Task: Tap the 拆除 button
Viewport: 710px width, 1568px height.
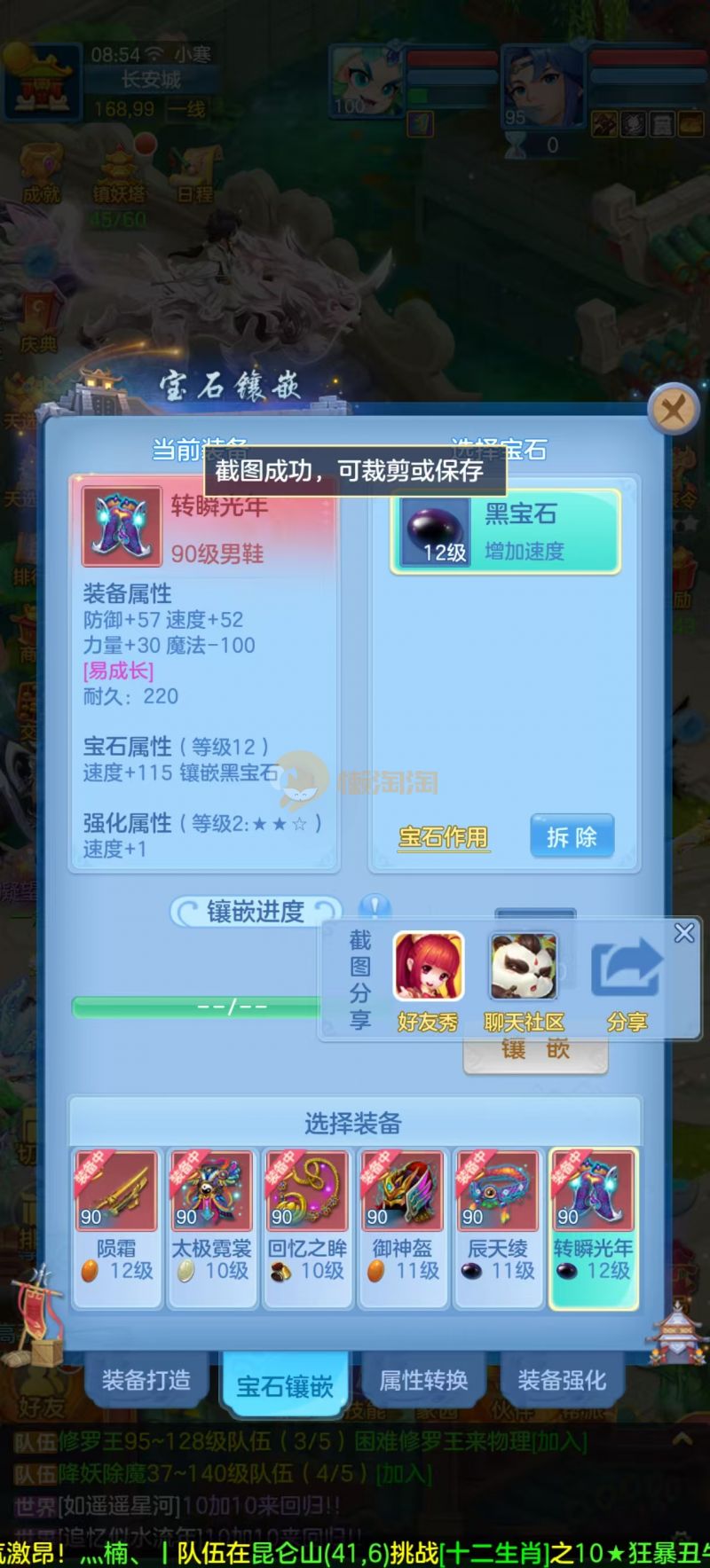Action: (x=572, y=836)
